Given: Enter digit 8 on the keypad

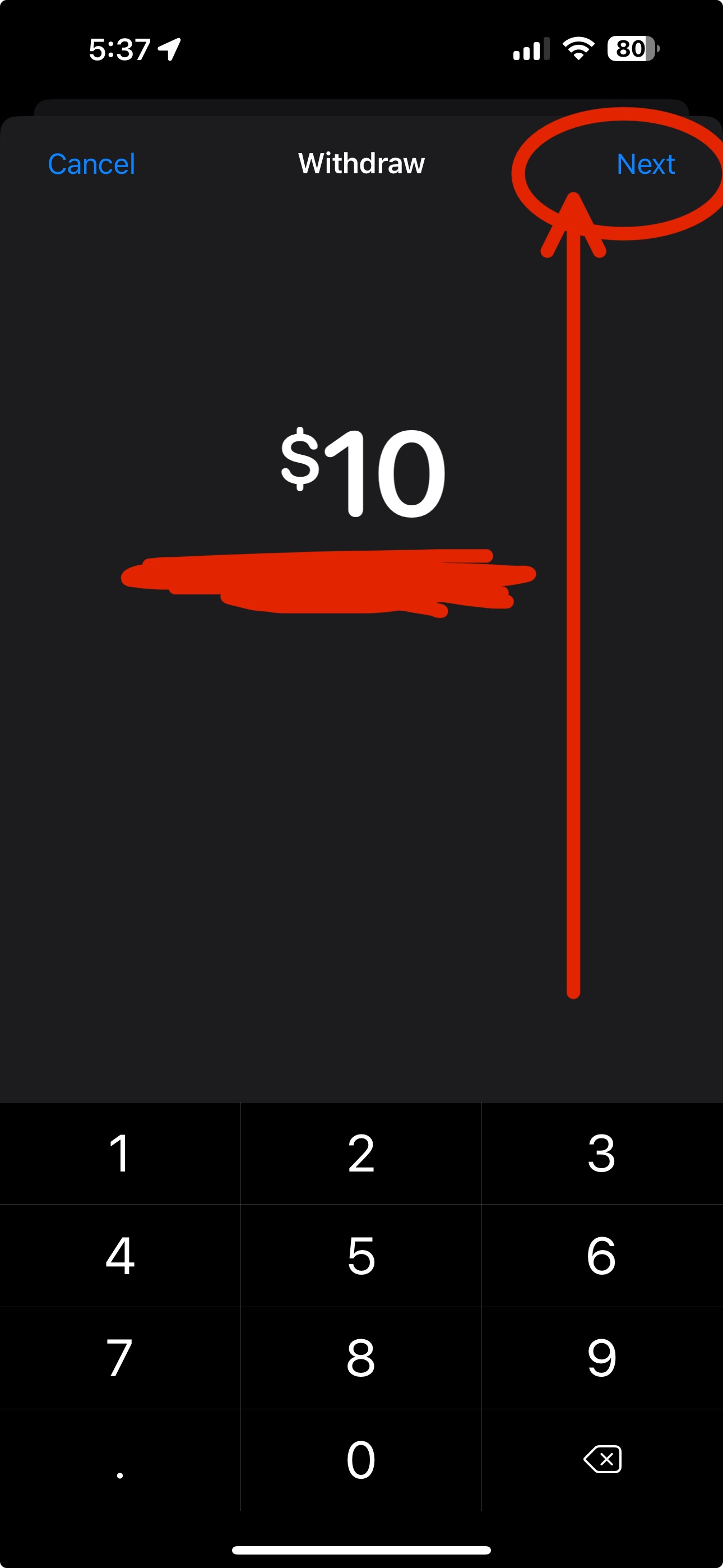Looking at the screenshot, I should click(x=361, y=1357).
